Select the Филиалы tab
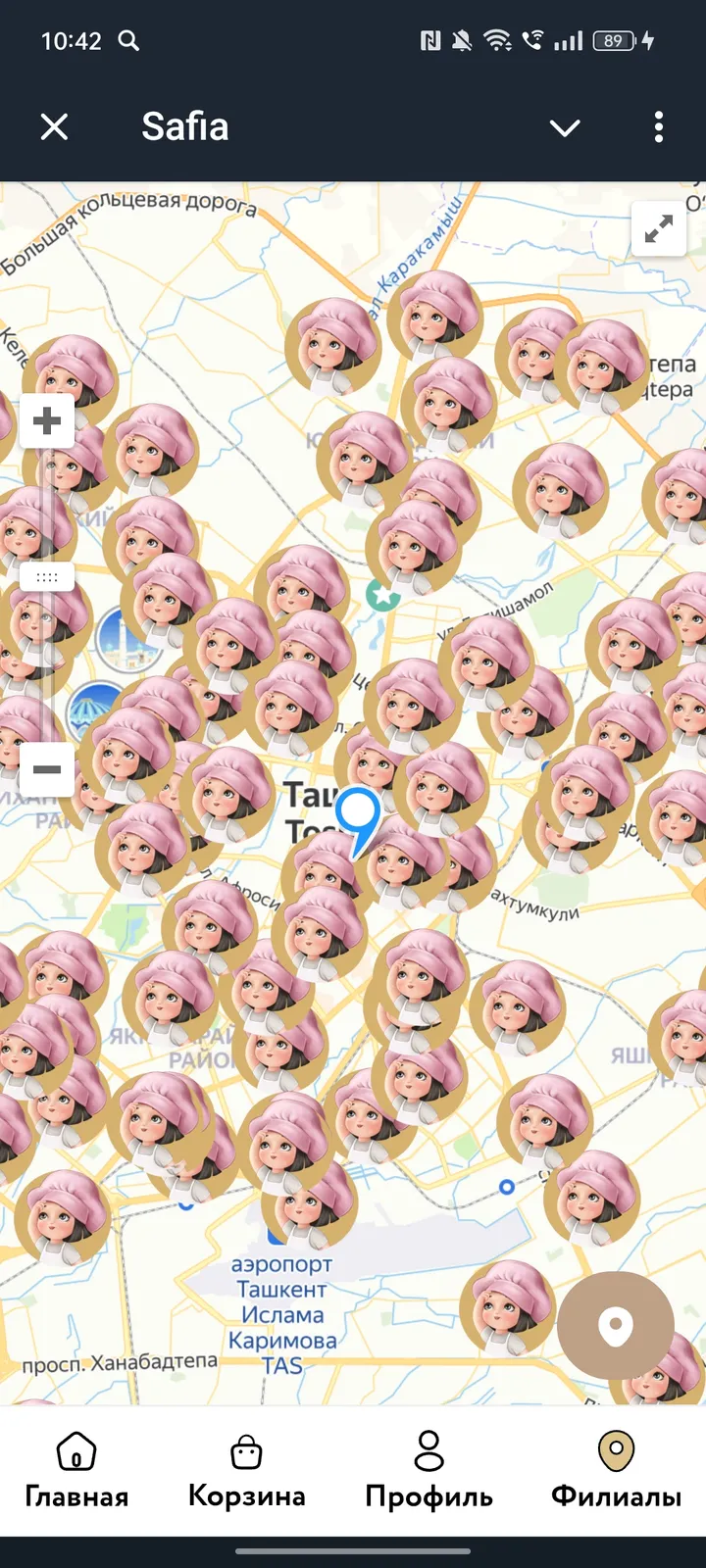The image size is (706, 1568). (616, 1470)
